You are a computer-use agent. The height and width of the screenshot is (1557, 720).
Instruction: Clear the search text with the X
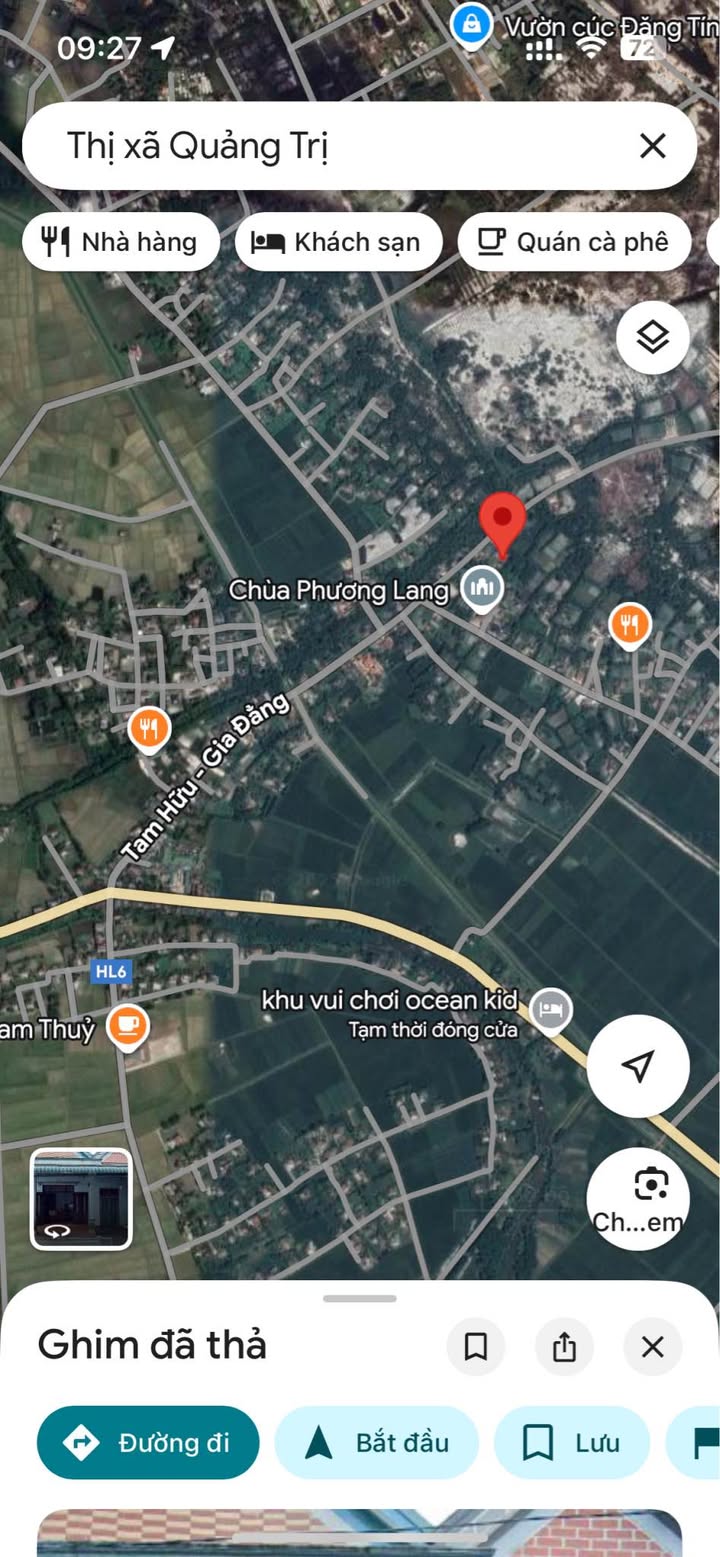[x=652, y=146]
